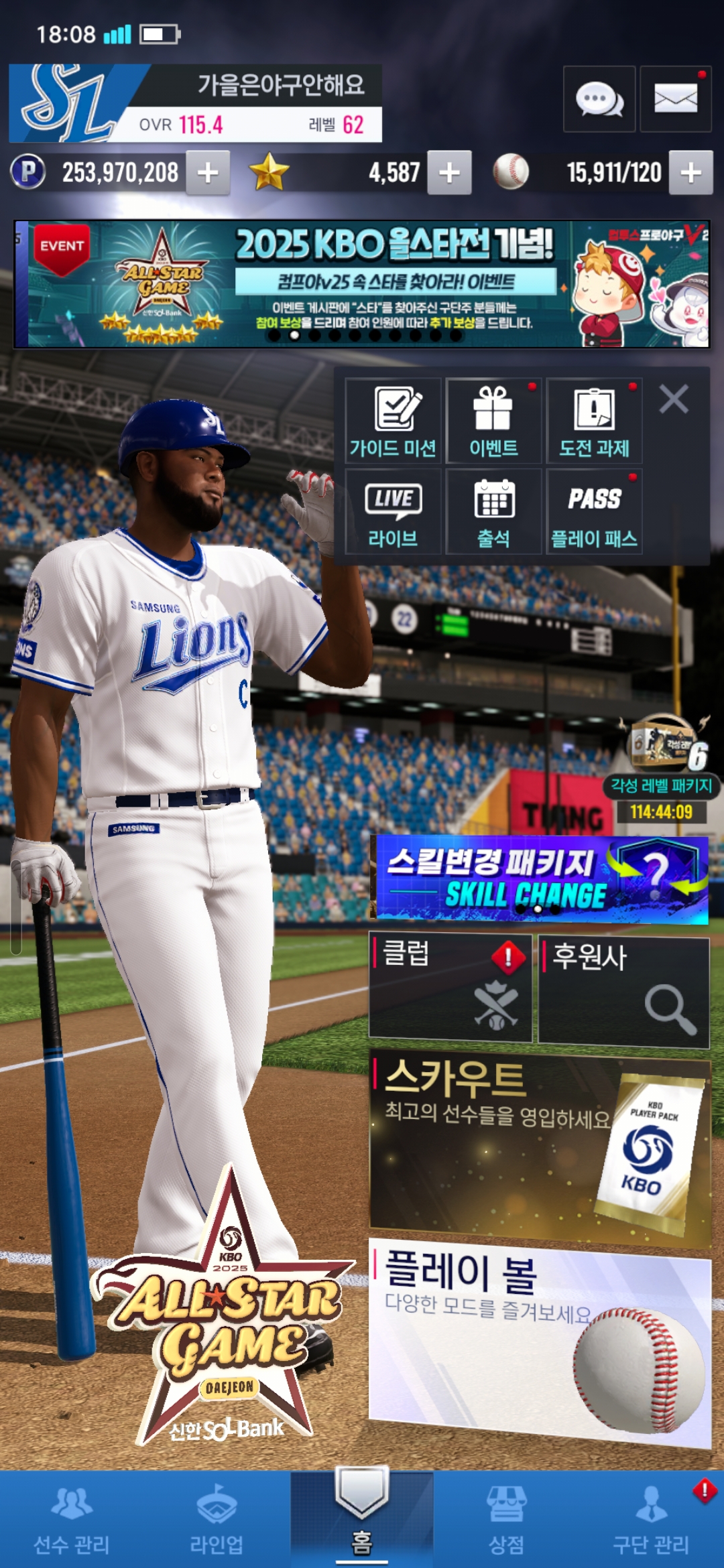This screenshot has width=724, height=1568.
Task: Open 스카우트 to recruit players
Action: click(540, 1149)
